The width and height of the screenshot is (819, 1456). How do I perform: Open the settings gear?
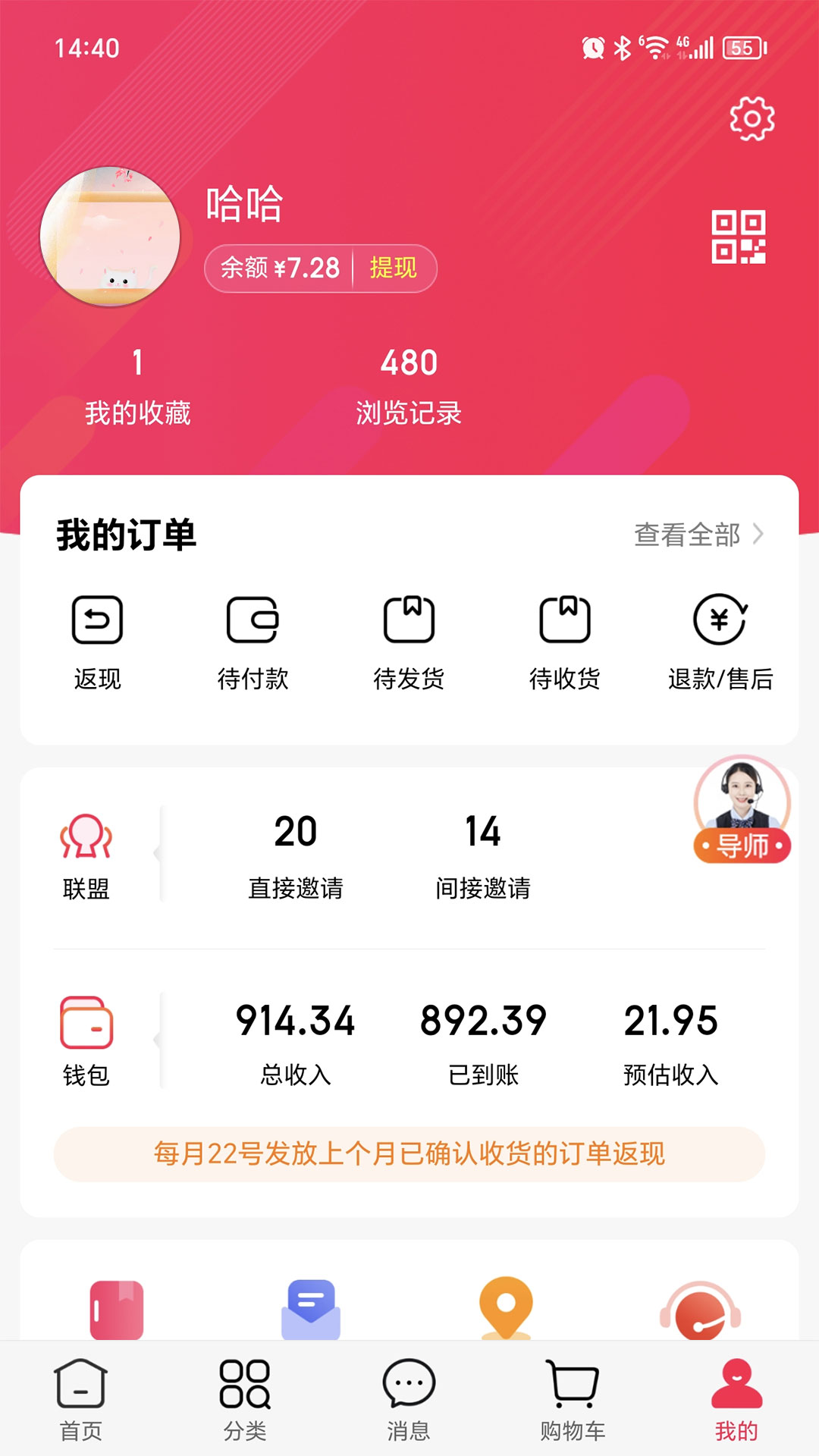point(749,118)
